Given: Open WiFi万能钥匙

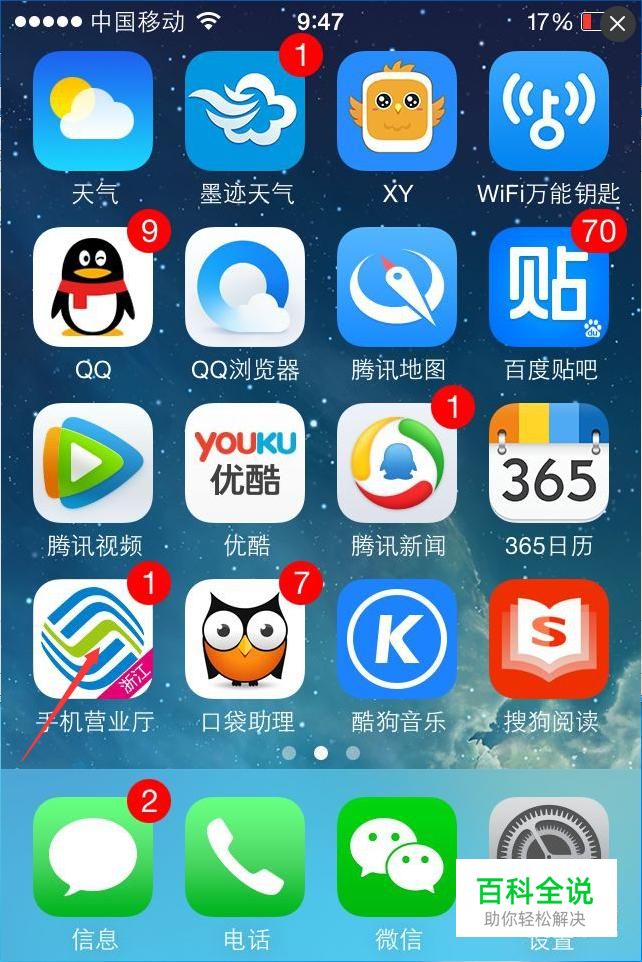Looking at the screenshot, I should [x=549, y=111].
